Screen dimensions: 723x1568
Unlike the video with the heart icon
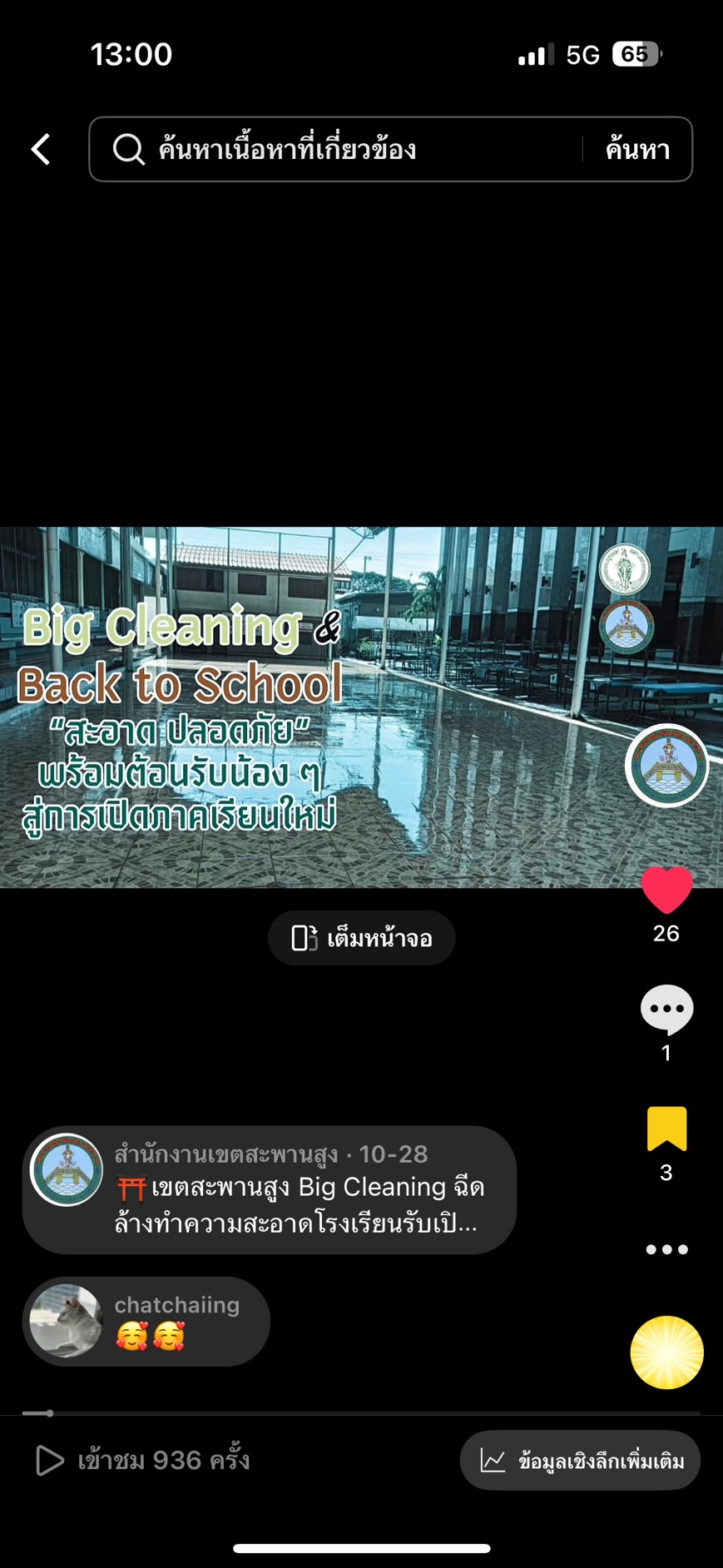pyautogui.click(x=666, y=890)
